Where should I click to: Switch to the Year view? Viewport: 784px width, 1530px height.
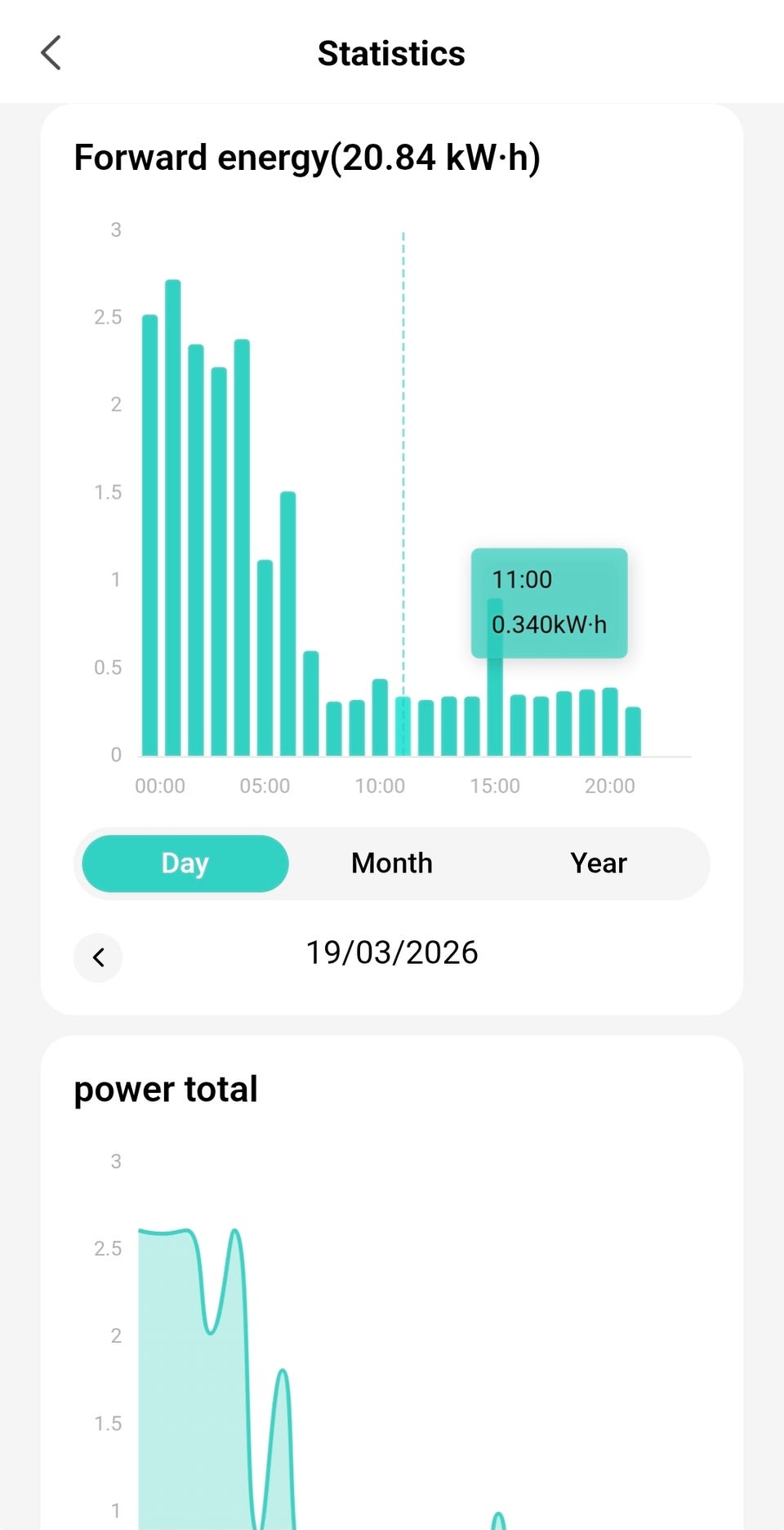(598, 863)
